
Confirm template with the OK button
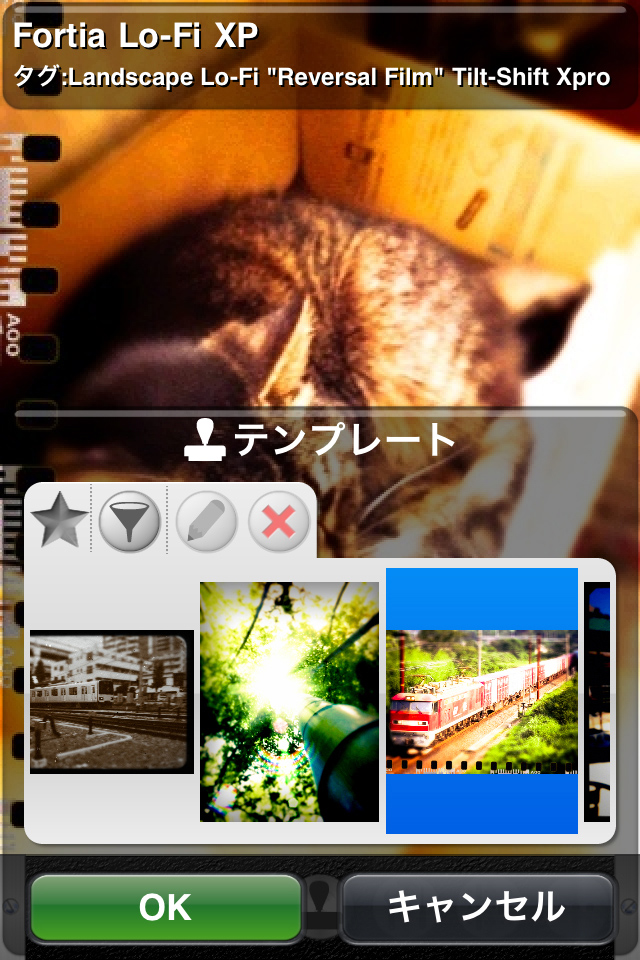click(166, 908)
